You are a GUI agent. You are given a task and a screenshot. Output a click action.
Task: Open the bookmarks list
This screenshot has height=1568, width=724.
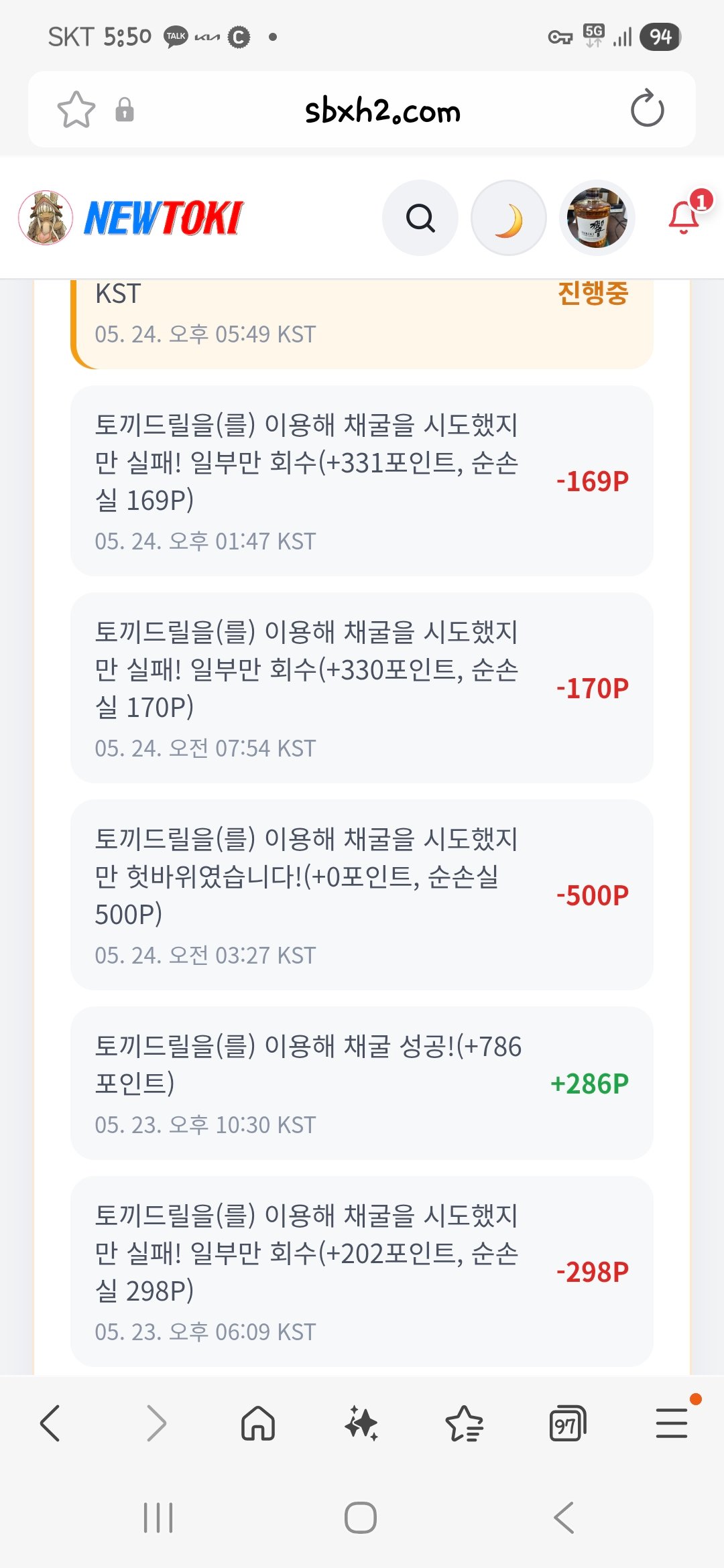(465, 1423)
